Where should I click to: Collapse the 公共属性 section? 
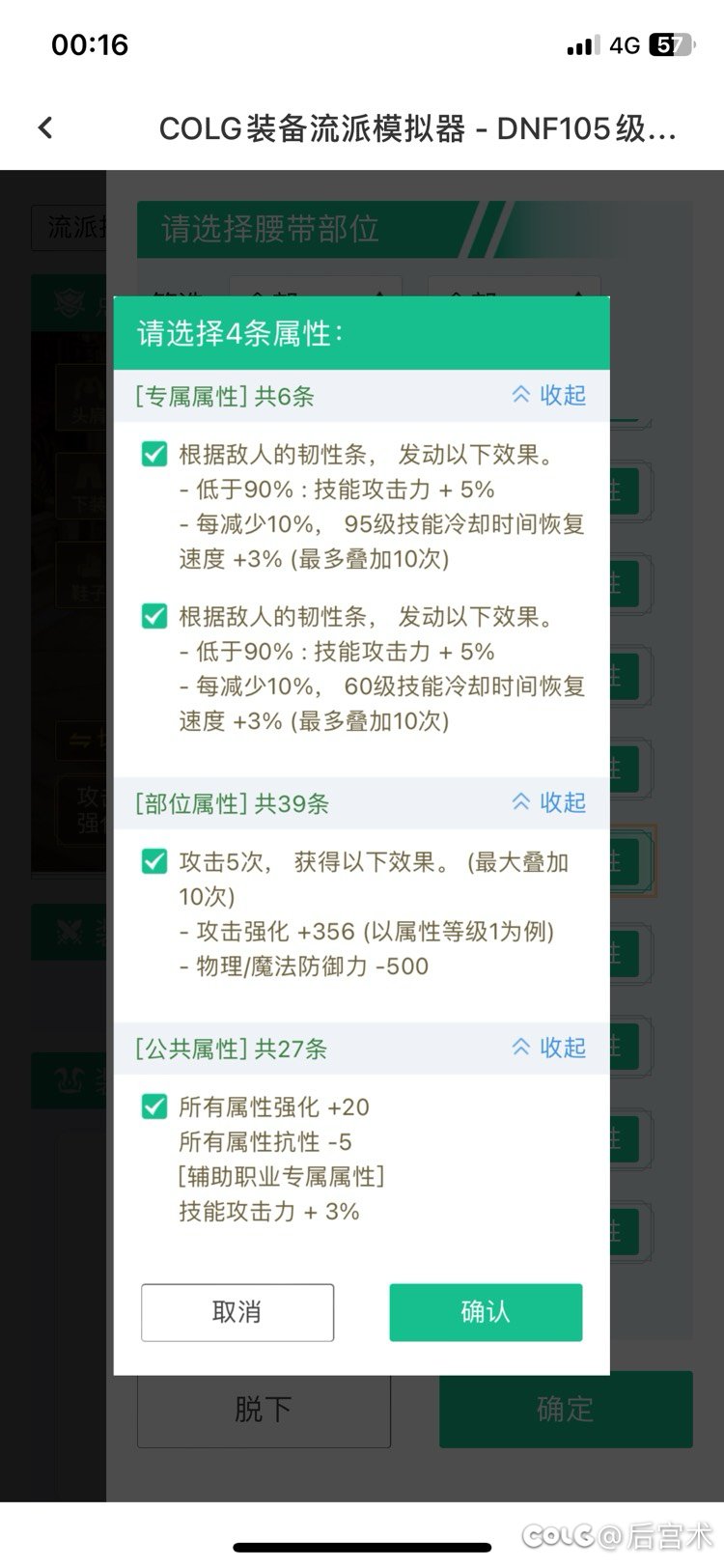[x=548, y=1048]
